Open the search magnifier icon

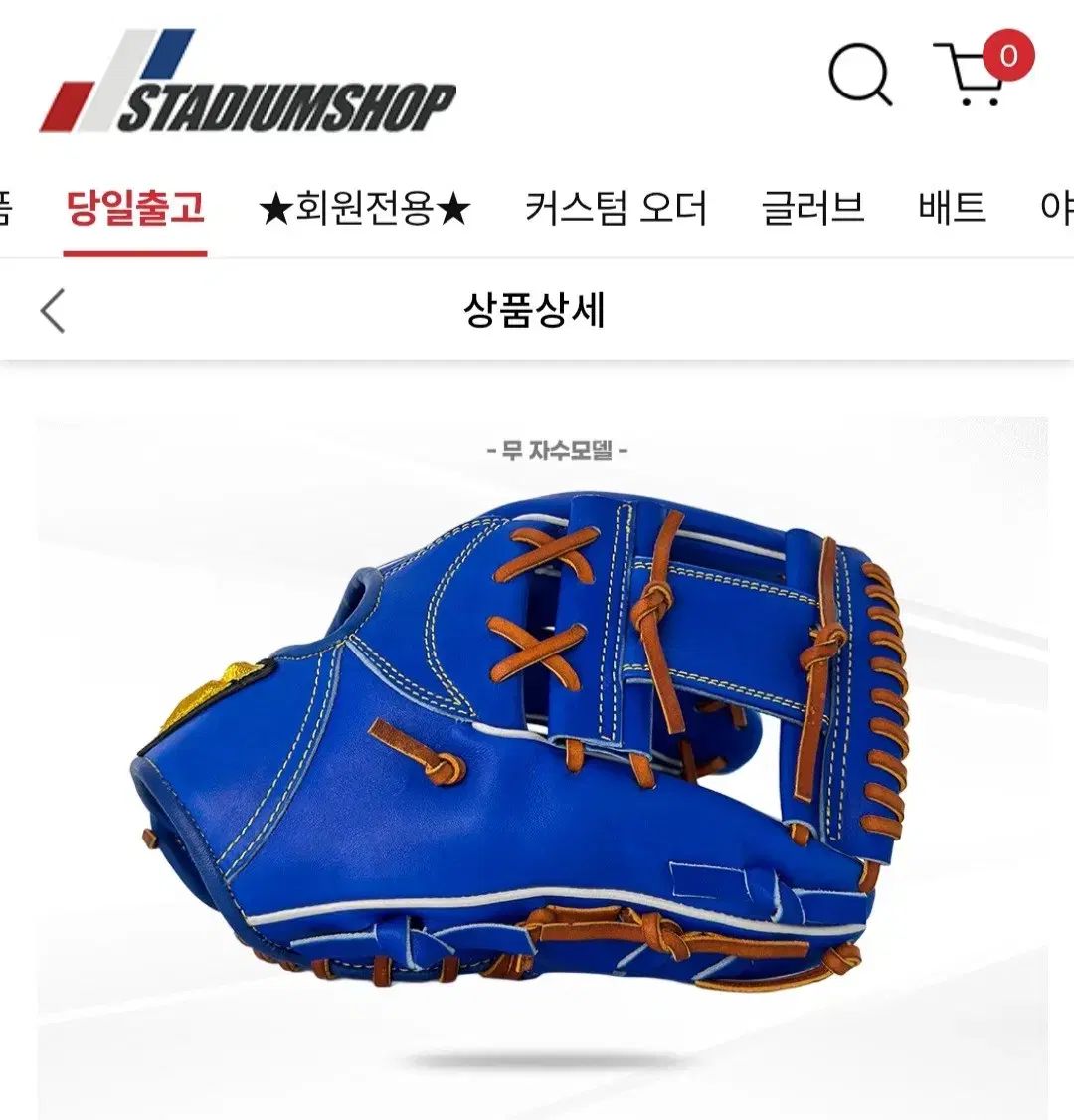tap(860, 75)
